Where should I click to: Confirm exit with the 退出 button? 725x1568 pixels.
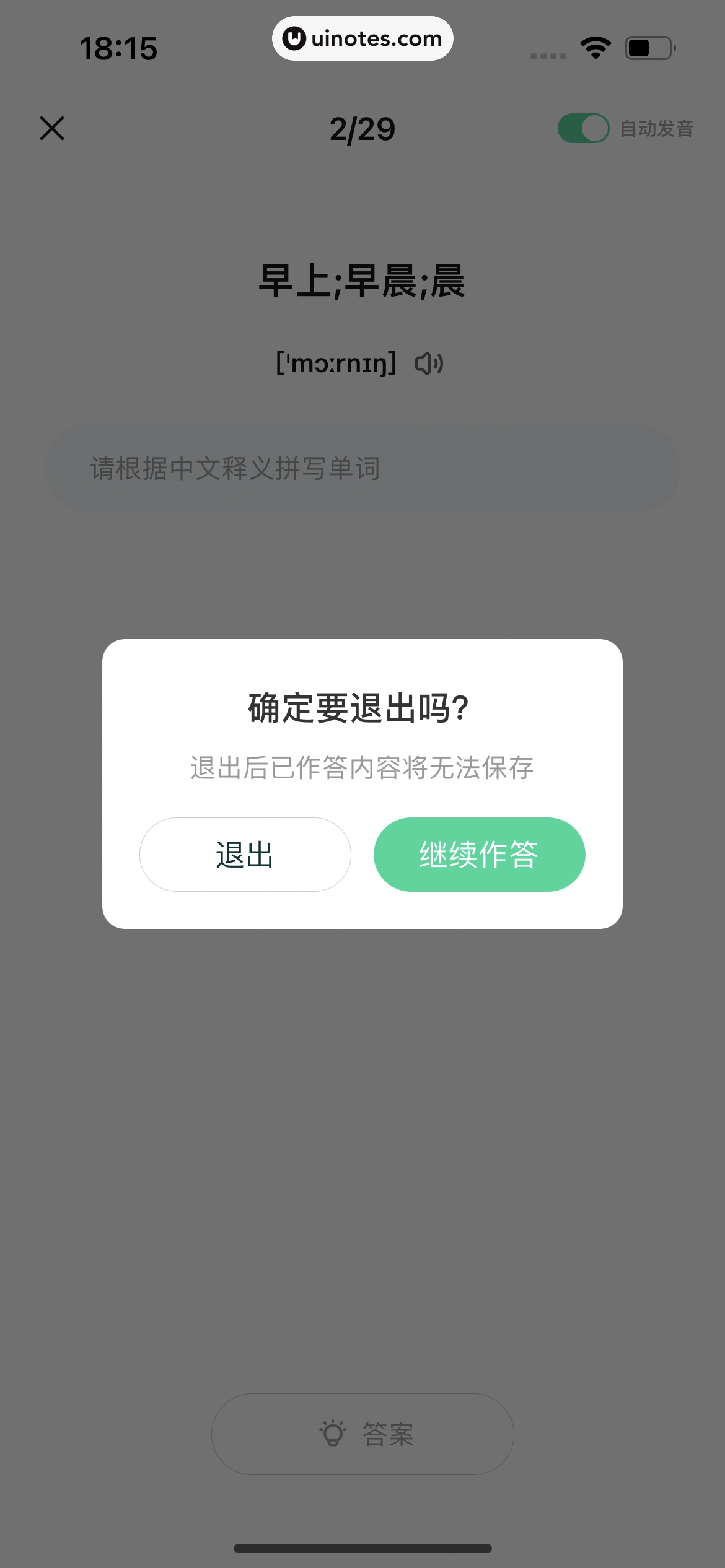245,855
